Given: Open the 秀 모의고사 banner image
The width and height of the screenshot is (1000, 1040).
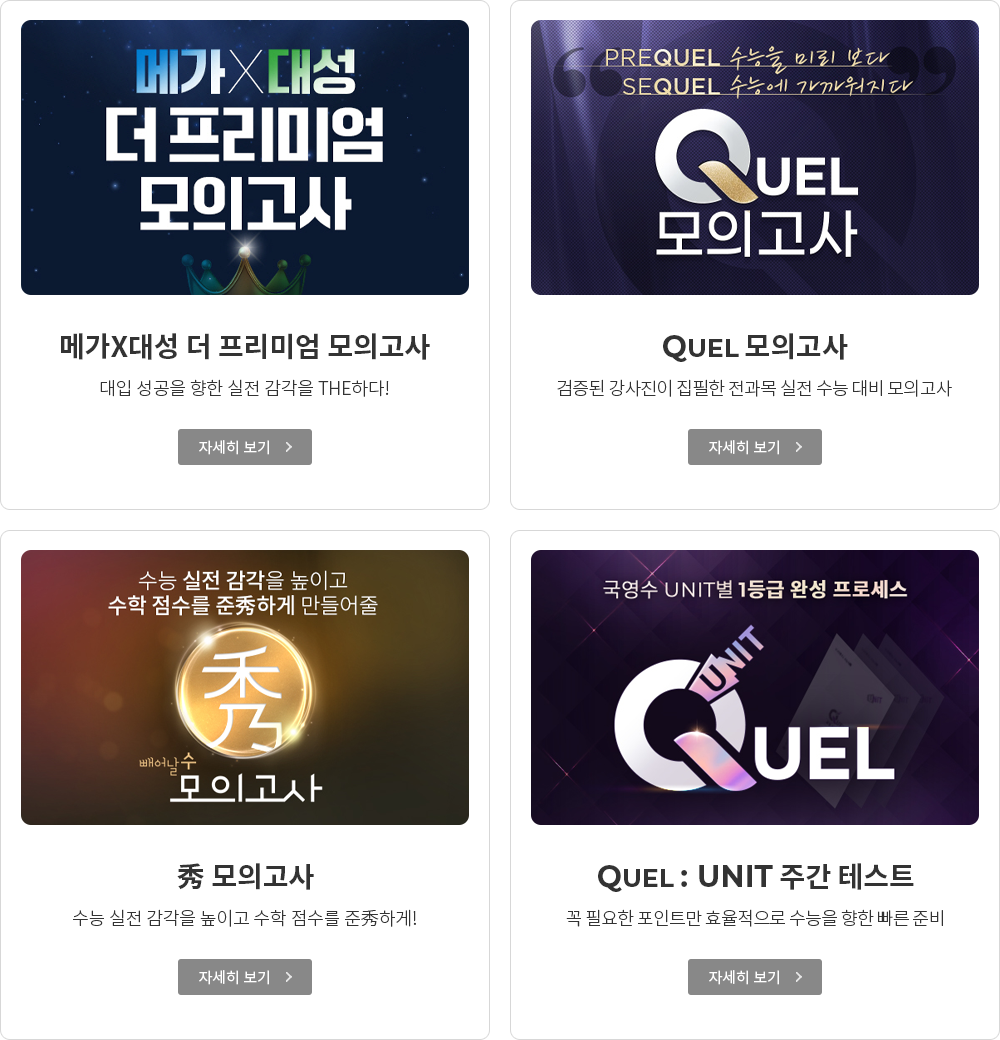Looking at the screenshot, I should point(245,687).
